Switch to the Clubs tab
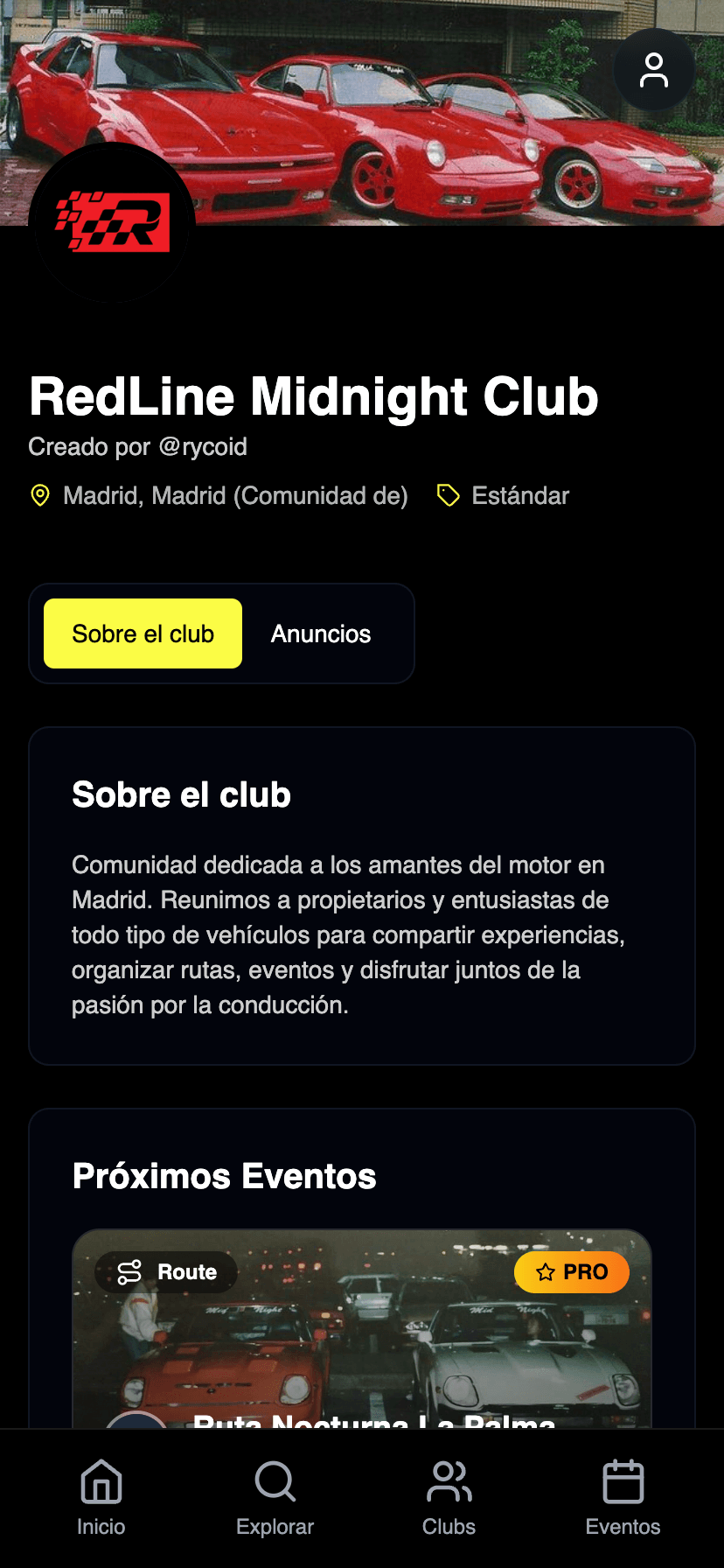Image resolution: width=724 pixels, height=1568 pixels. tap(449, 1498)
